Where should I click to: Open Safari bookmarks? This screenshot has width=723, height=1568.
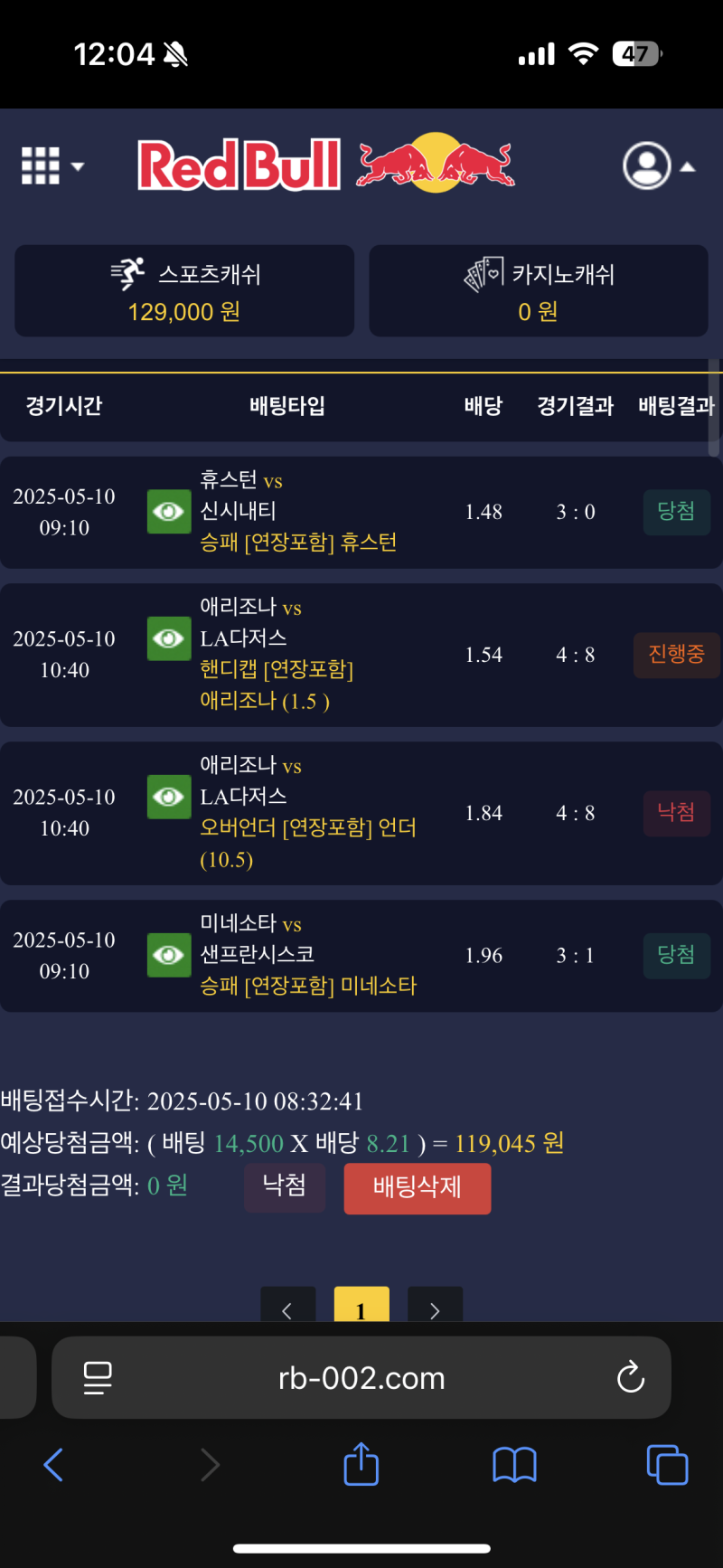(514, 1465)
